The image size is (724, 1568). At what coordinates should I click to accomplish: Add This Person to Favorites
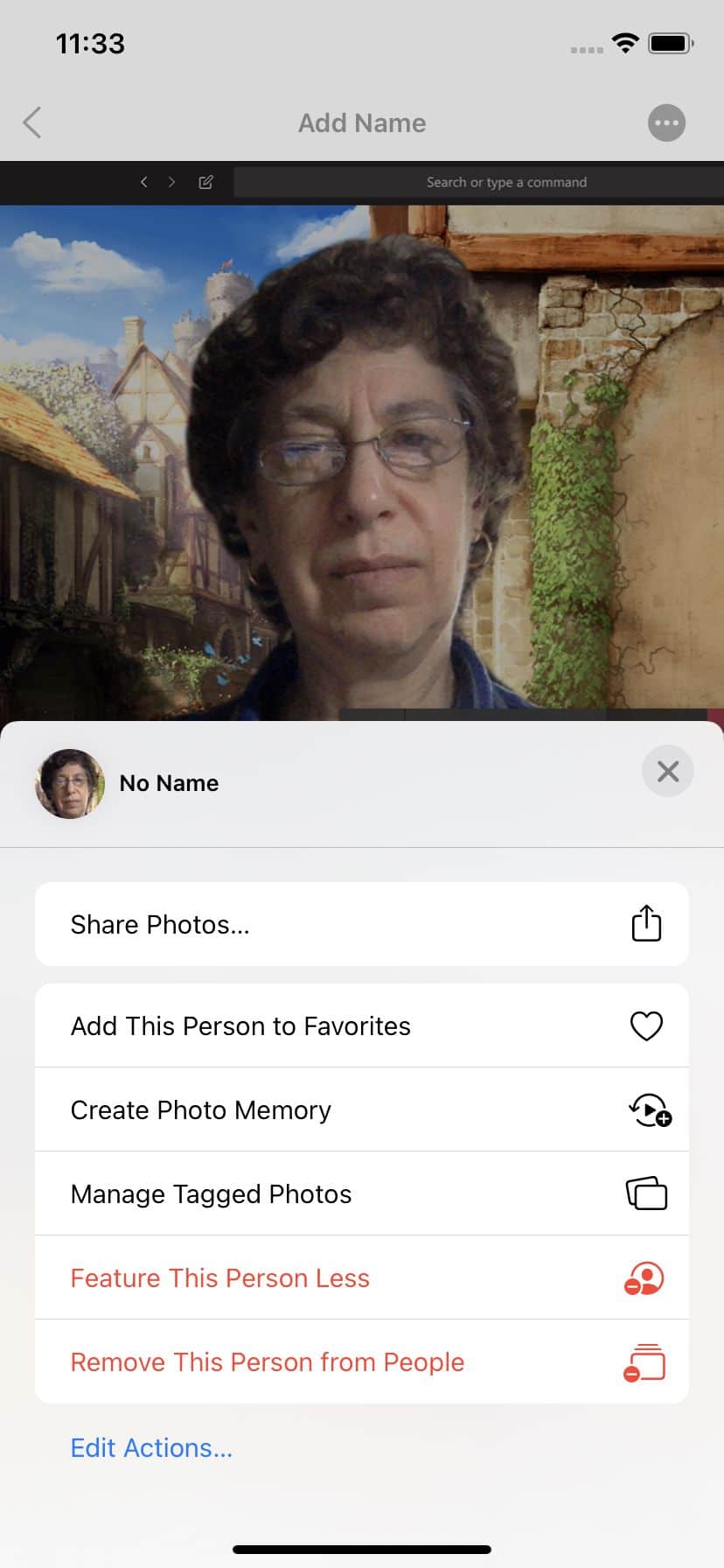pyautogui.click(x=361, y=1025)
